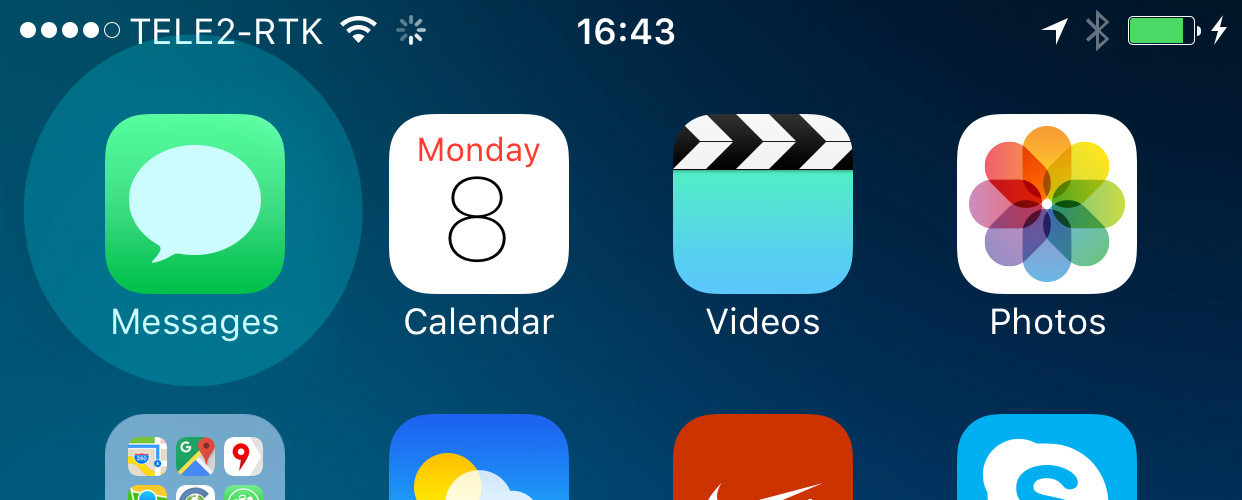Screen dimensions: 1242x500
Task: Launch the Weather app
Action: [x=479, y=460]
